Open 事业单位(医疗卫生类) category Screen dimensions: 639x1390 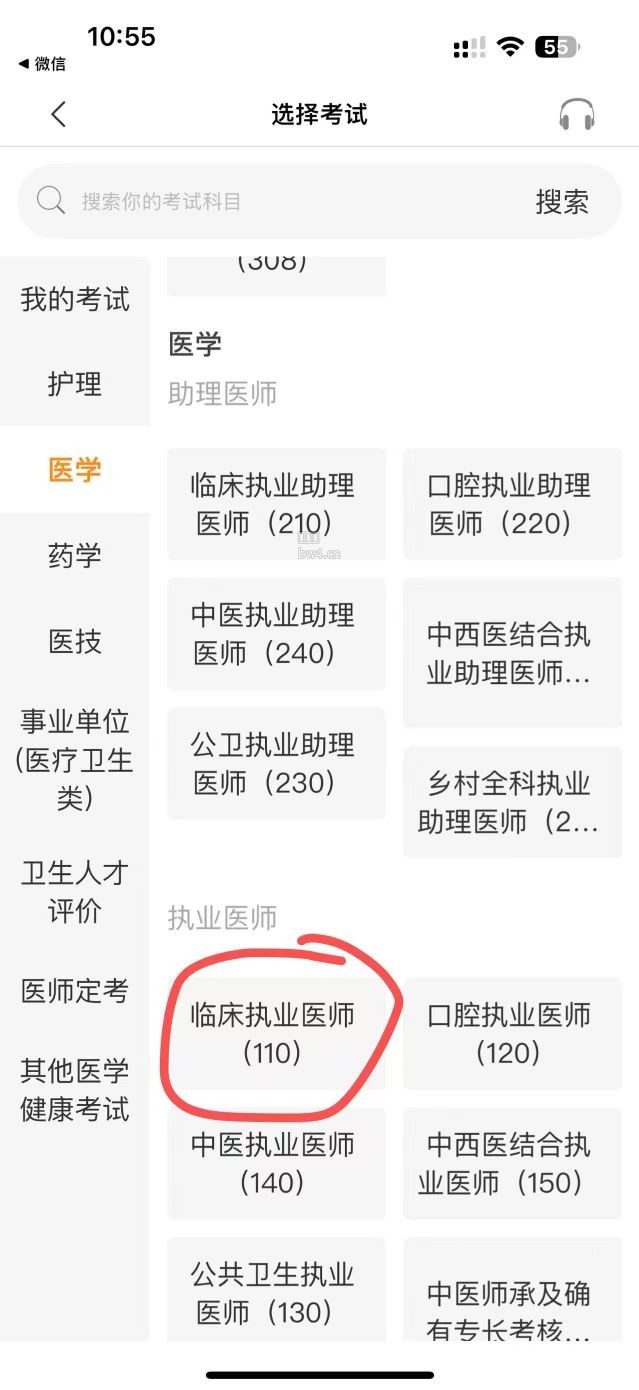coord(75,759)
